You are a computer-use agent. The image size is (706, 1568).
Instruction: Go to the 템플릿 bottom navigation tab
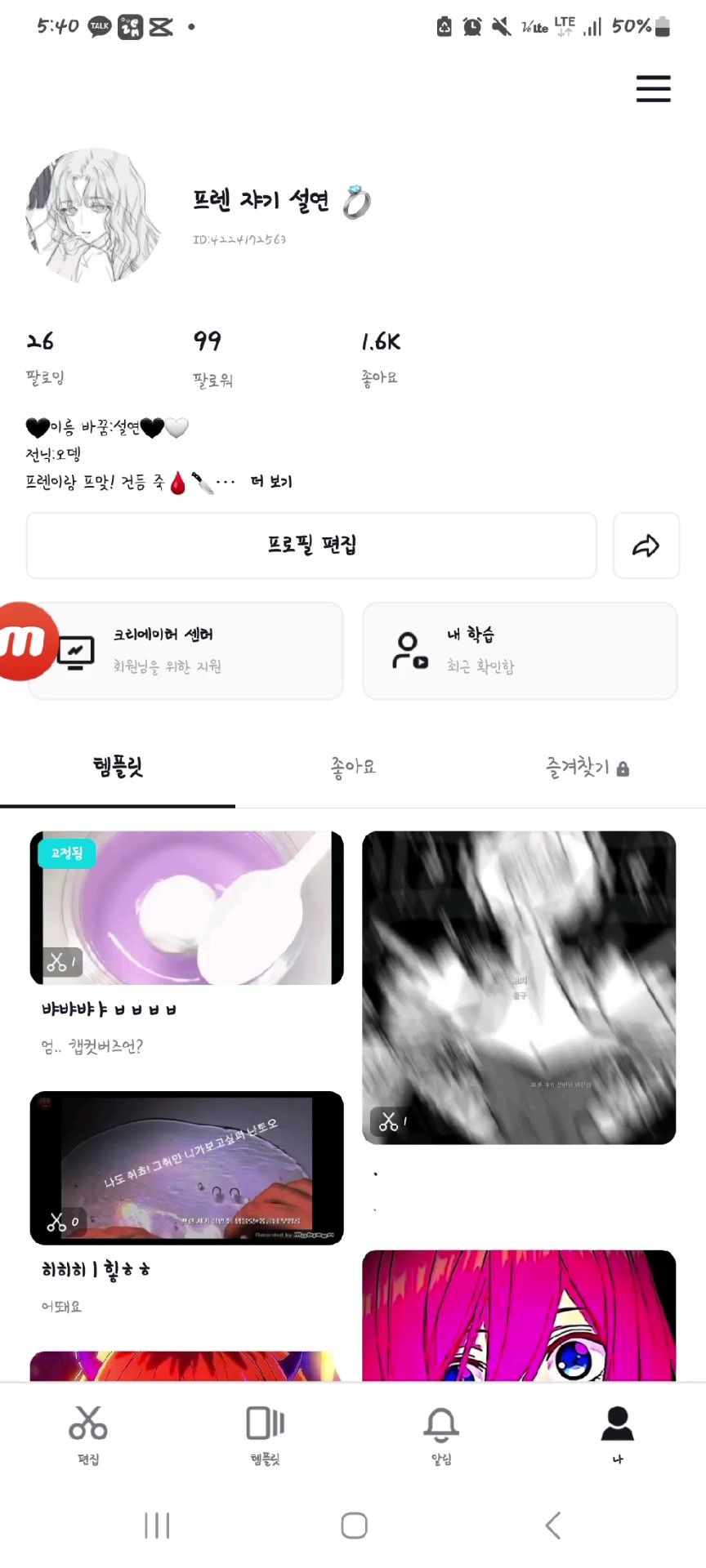[265, 1434]
